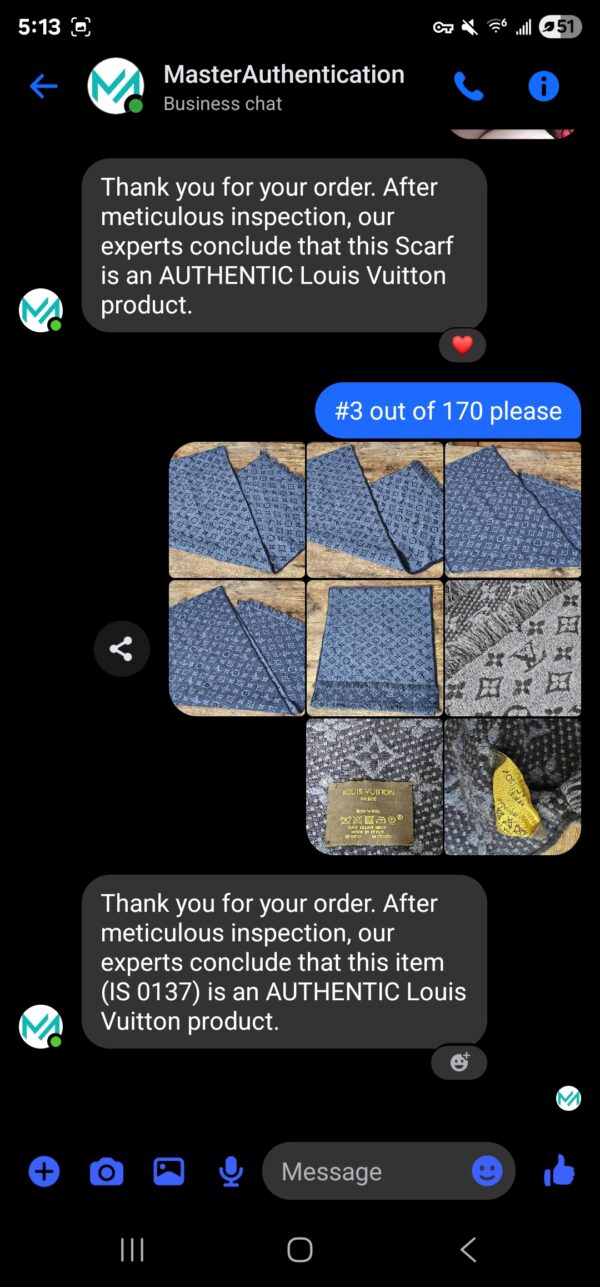The image size is (600, 1287).
Task: Open the camera to take a photo
Action: click(x=106, y=1171)
